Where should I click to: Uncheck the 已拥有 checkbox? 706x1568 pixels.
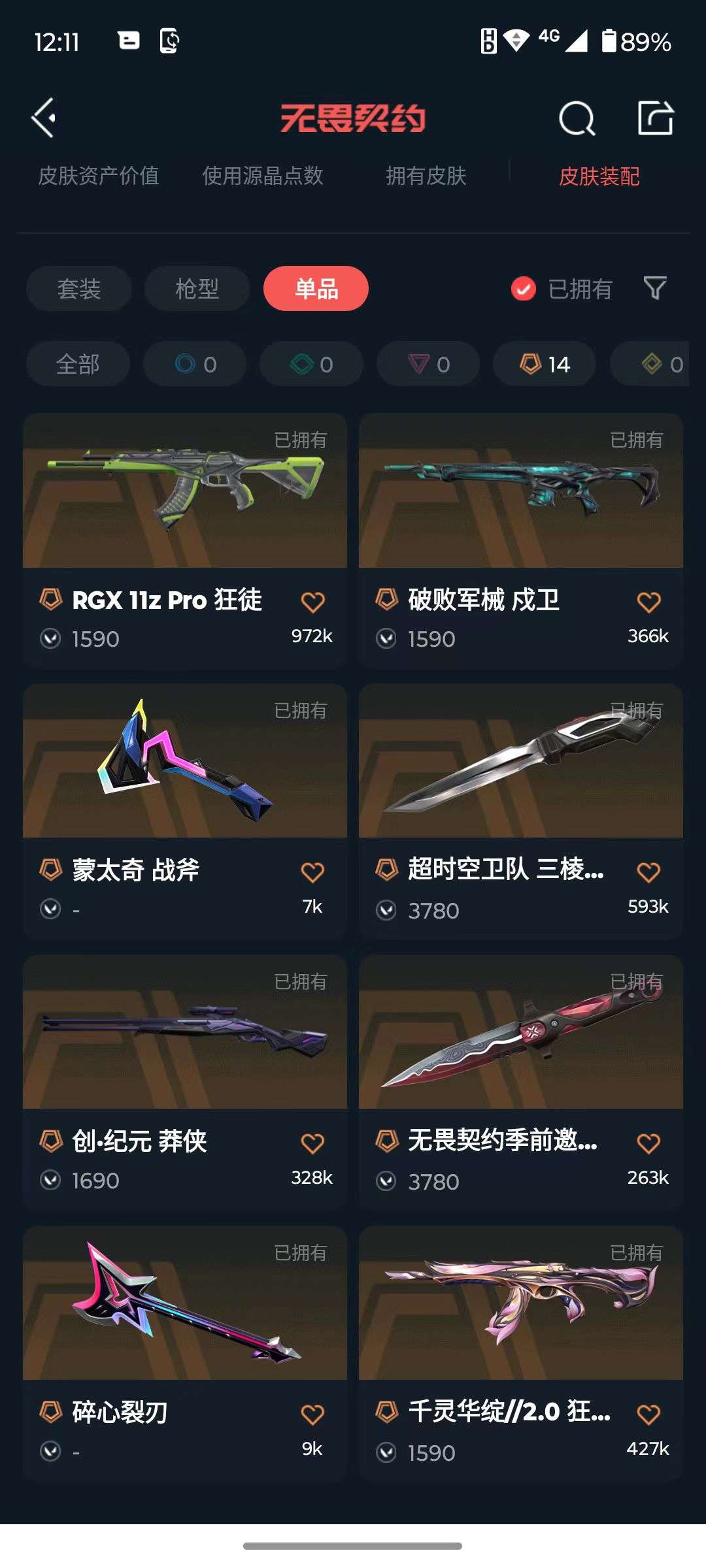click(524, 289)
